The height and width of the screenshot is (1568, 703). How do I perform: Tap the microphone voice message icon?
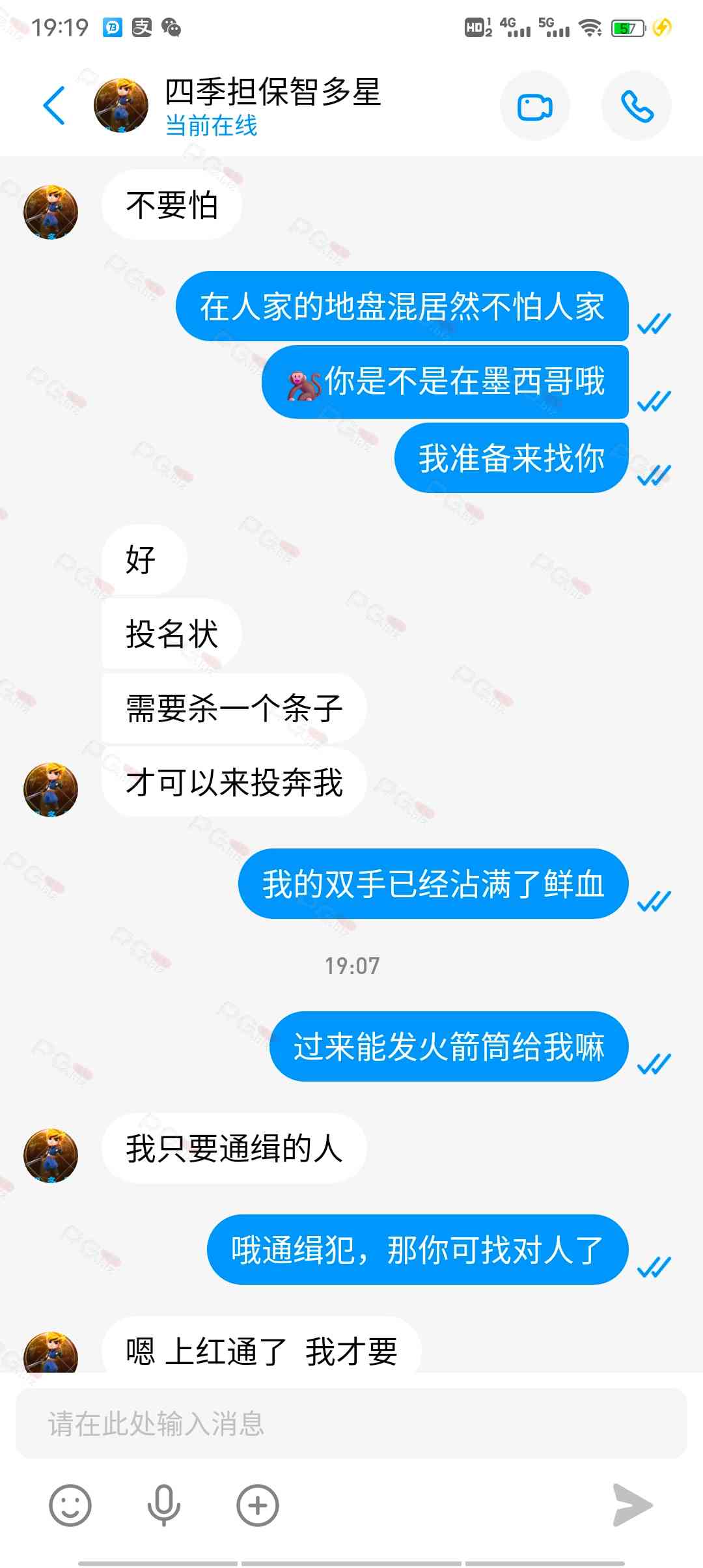(163, 1505)
